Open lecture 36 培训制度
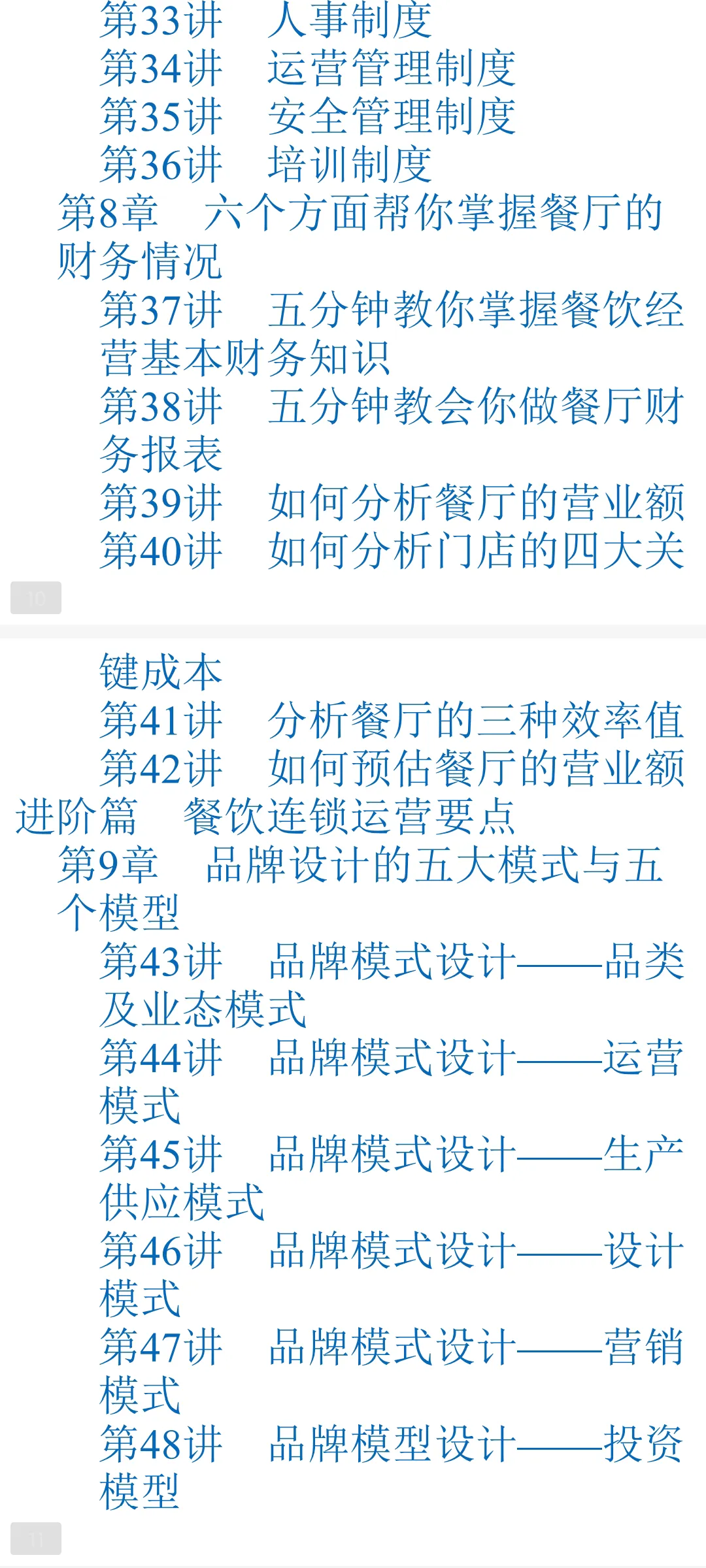 click(265, 164)
